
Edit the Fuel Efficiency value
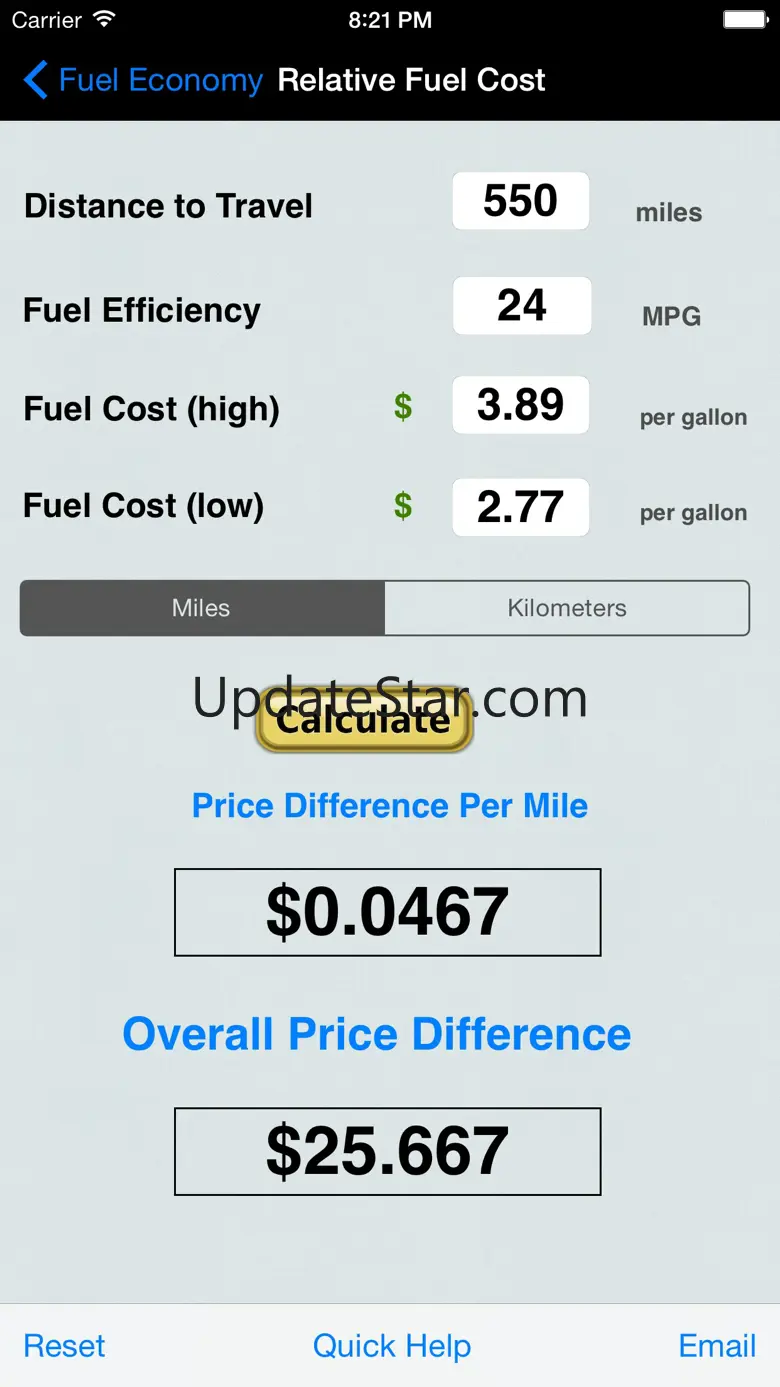tap(521, 306)
